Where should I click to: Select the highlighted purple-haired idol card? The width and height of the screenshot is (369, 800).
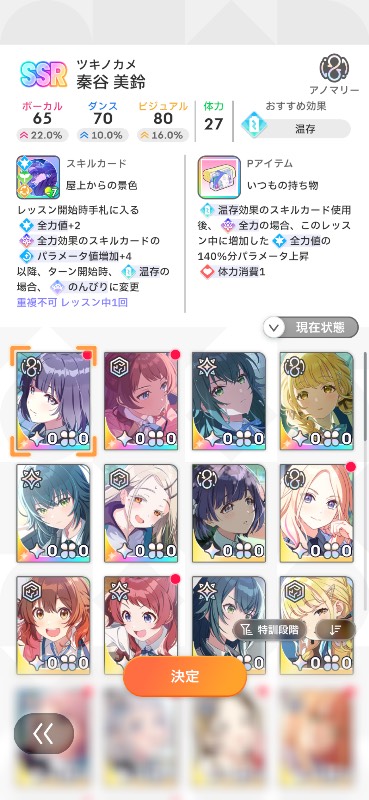(x=53, y=401)
